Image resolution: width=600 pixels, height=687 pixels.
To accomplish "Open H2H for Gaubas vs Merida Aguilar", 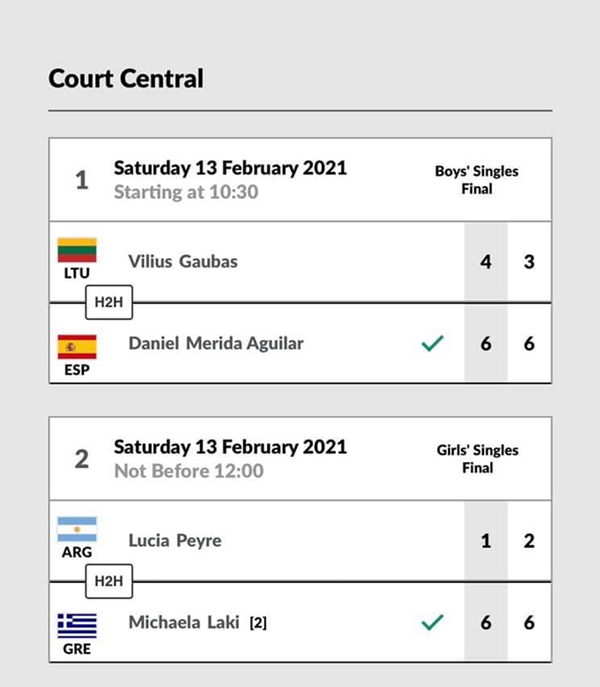I will [x=106, y=301].
